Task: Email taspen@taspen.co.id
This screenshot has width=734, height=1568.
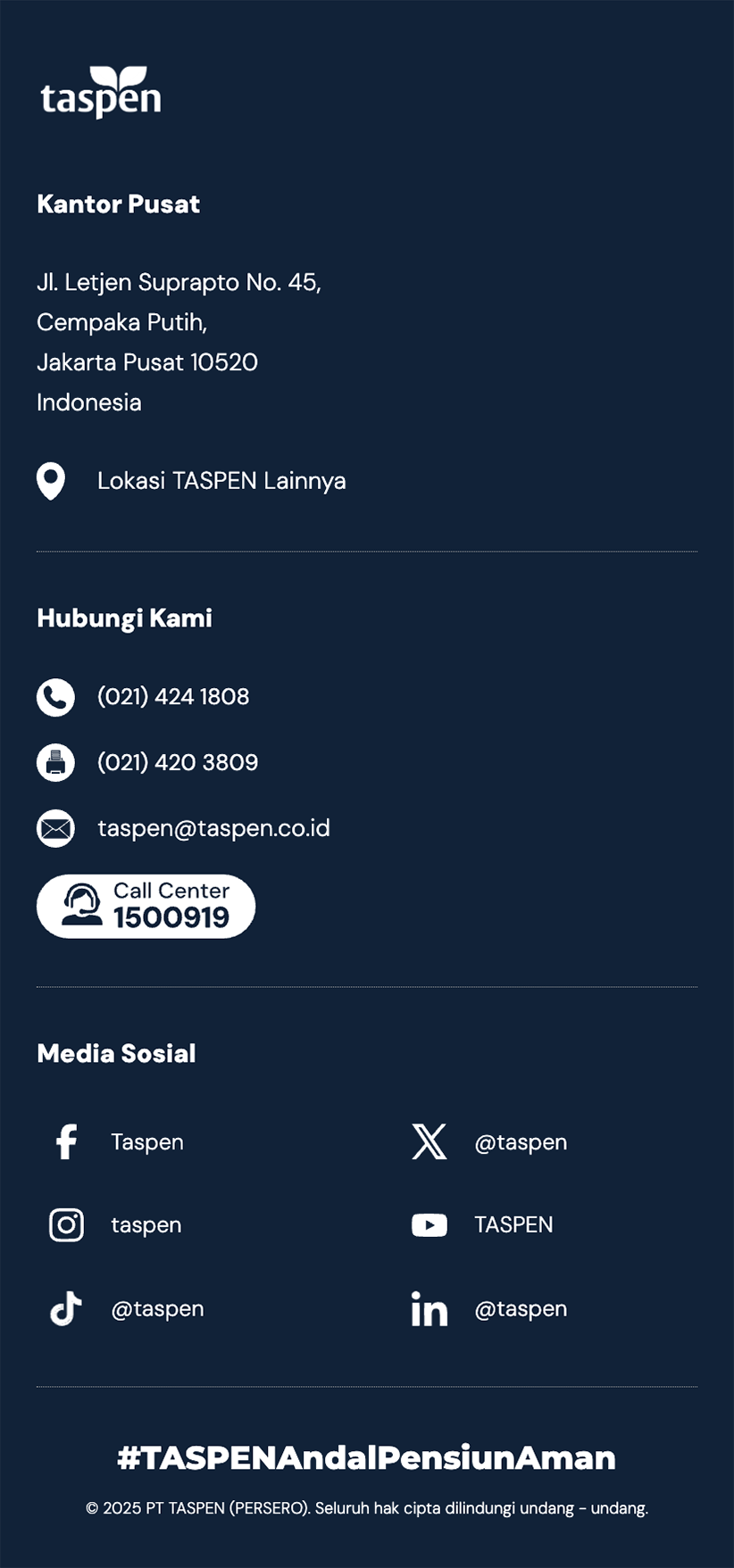Action: click(213, 828)
